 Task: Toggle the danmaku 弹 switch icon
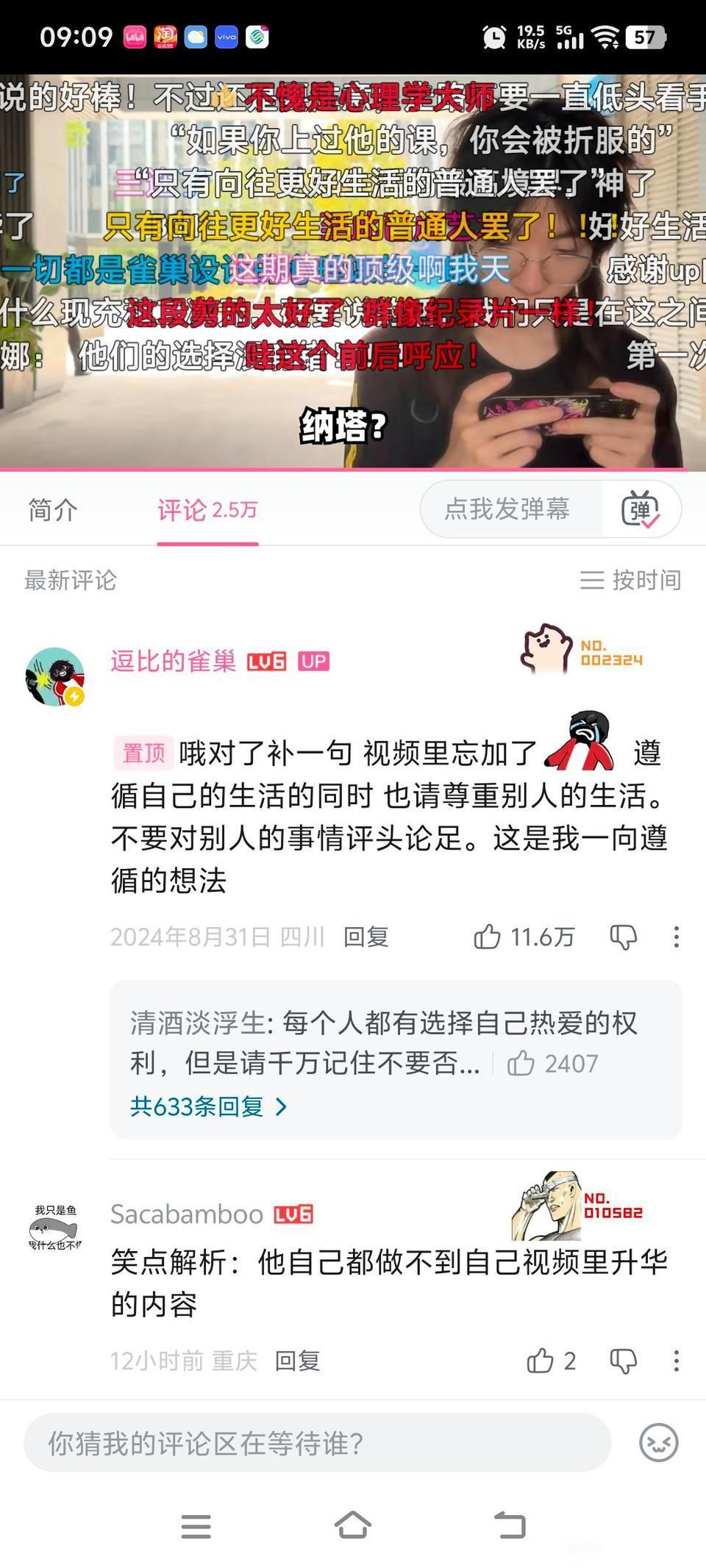(641, 509)
